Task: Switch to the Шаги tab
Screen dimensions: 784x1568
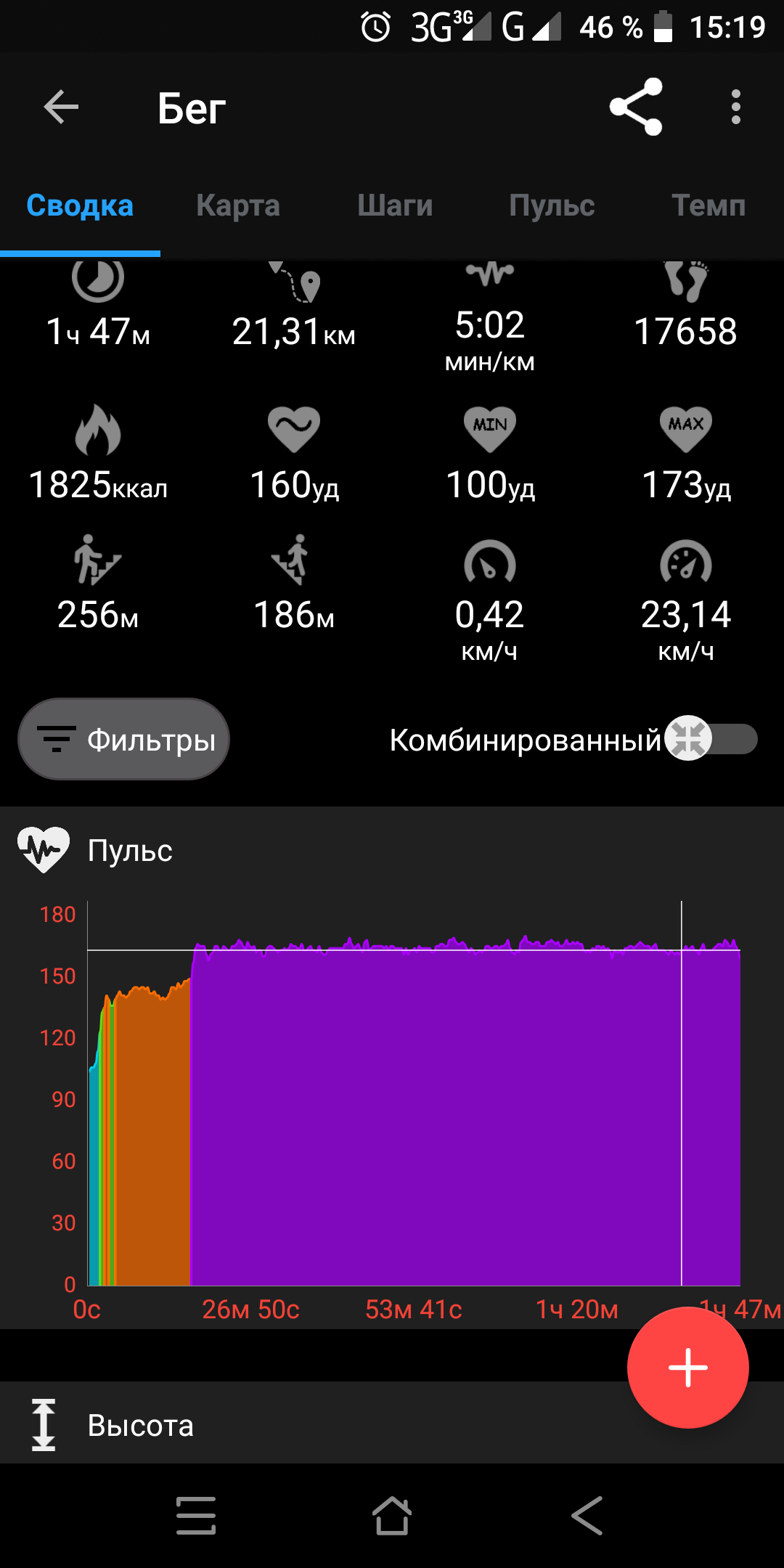Action: click(395, 206)
